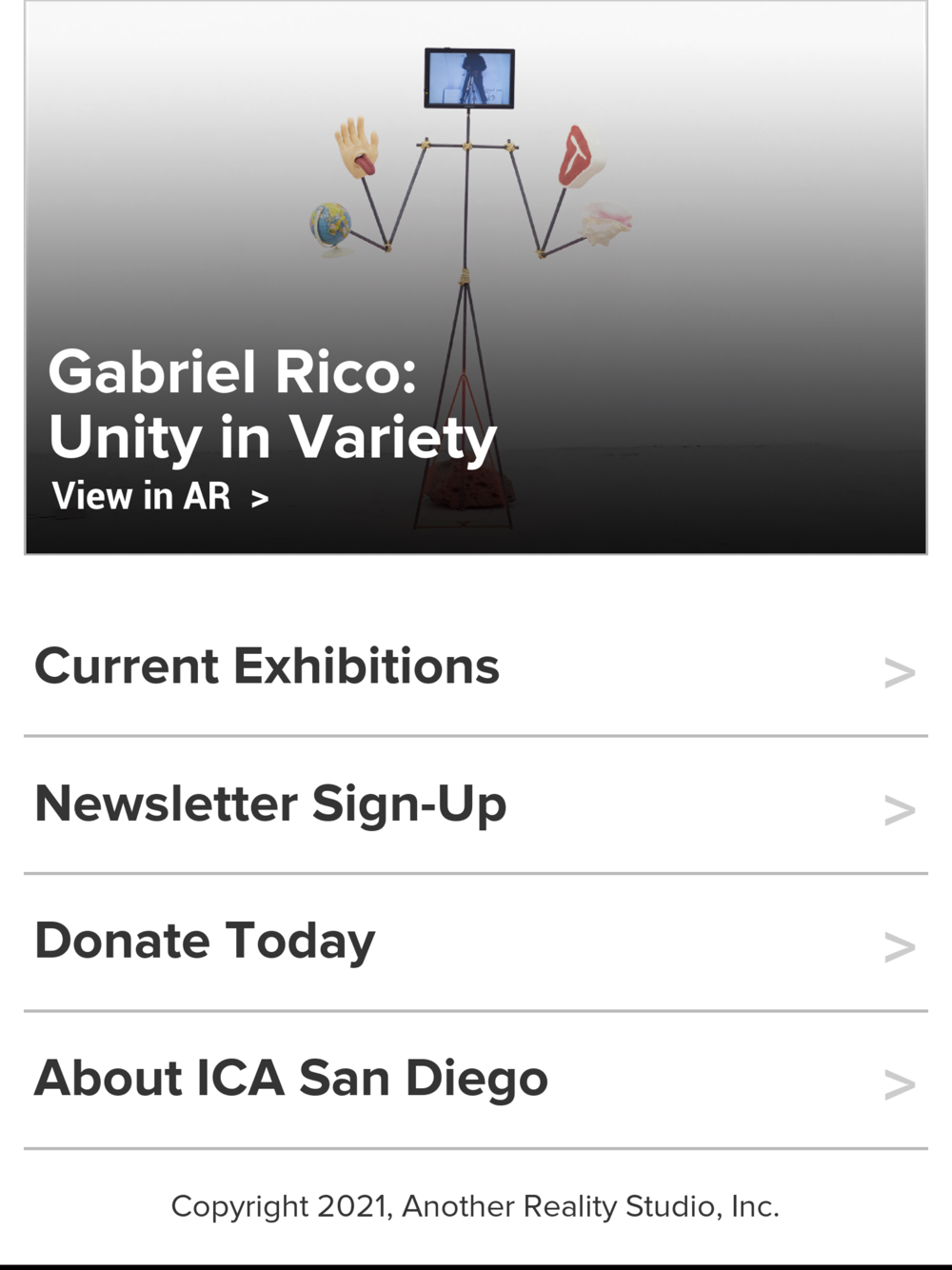Screen dimensions: 952x1270
Task: View Gabriel Rico exhibition in AR
Action: coord(160,496)
